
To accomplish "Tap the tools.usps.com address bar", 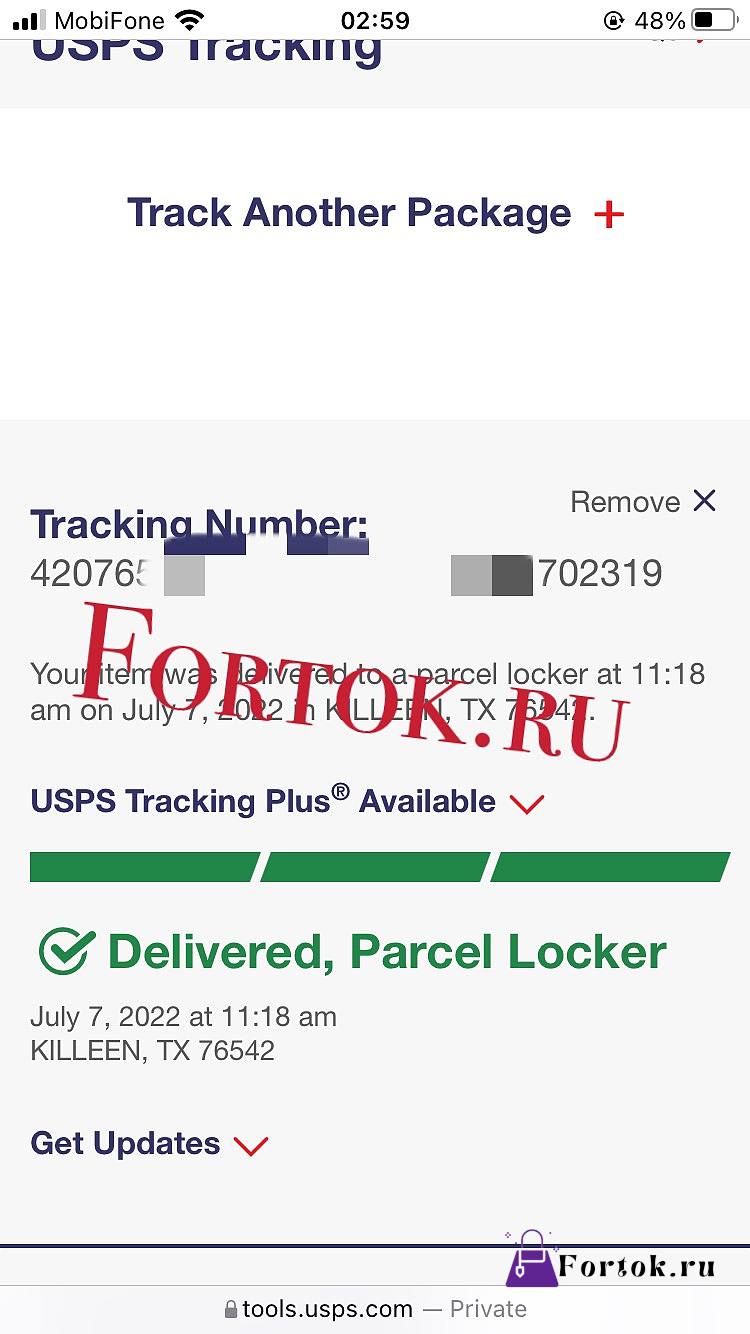I will pos(375,1309).
